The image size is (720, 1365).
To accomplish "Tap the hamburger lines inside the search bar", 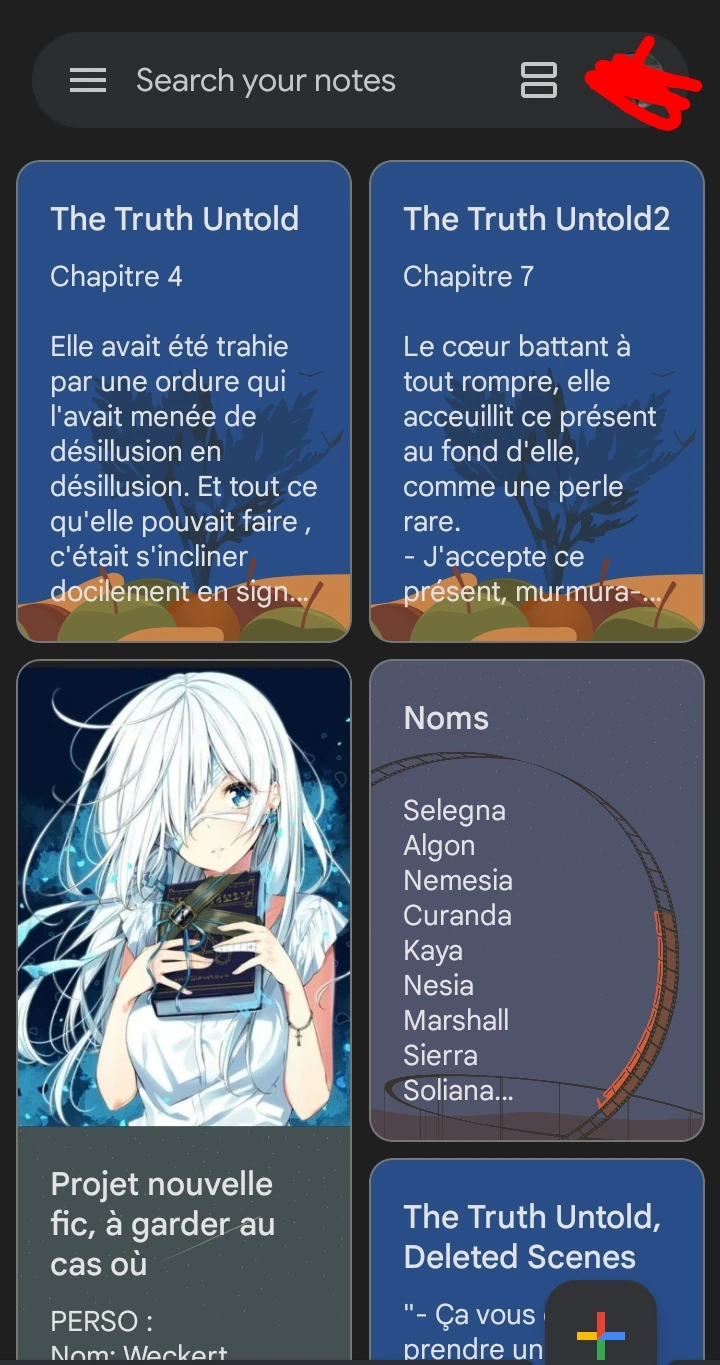I will coord(88,80).
